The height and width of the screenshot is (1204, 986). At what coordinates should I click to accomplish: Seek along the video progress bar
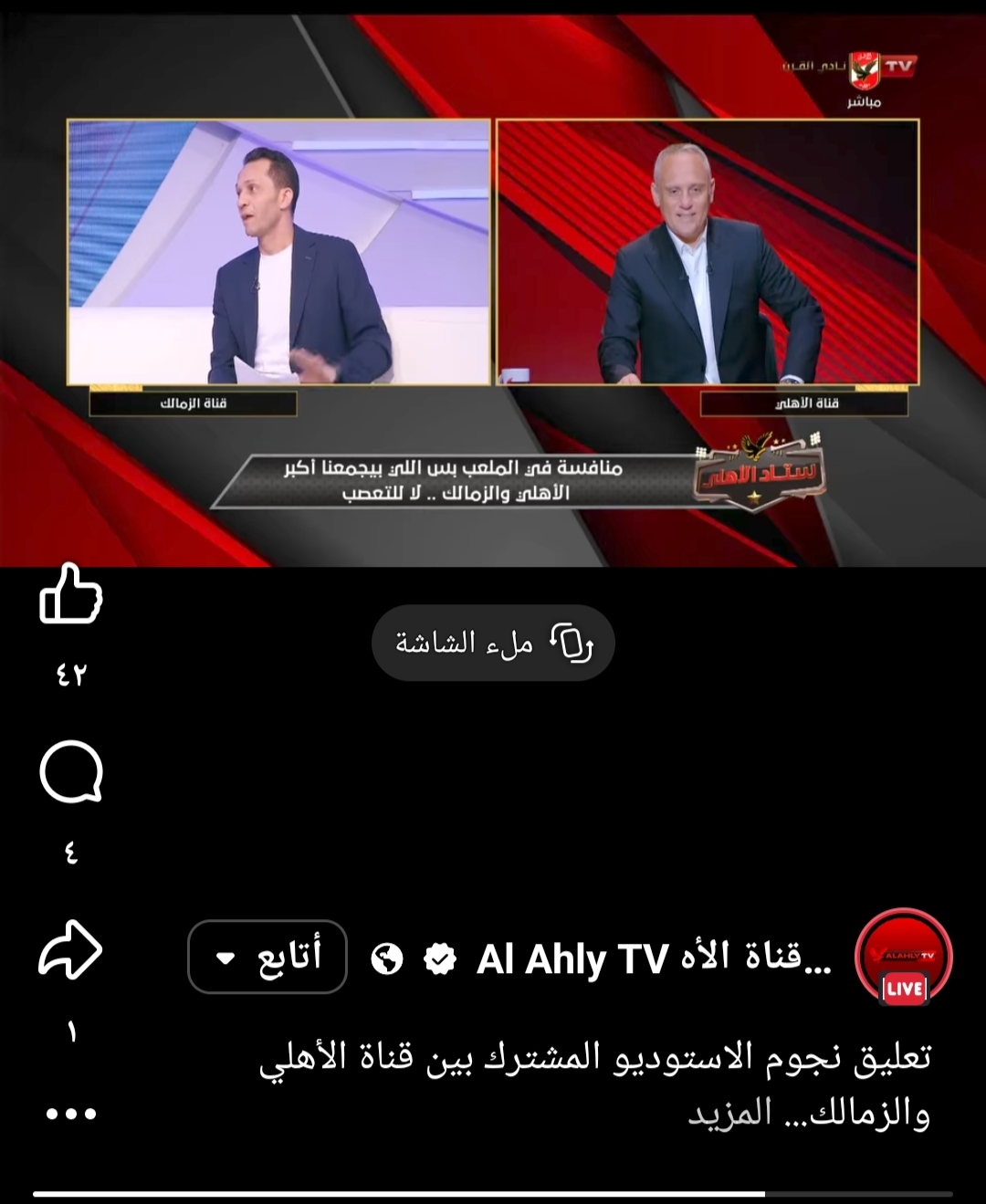click(x=493, y=1193)
